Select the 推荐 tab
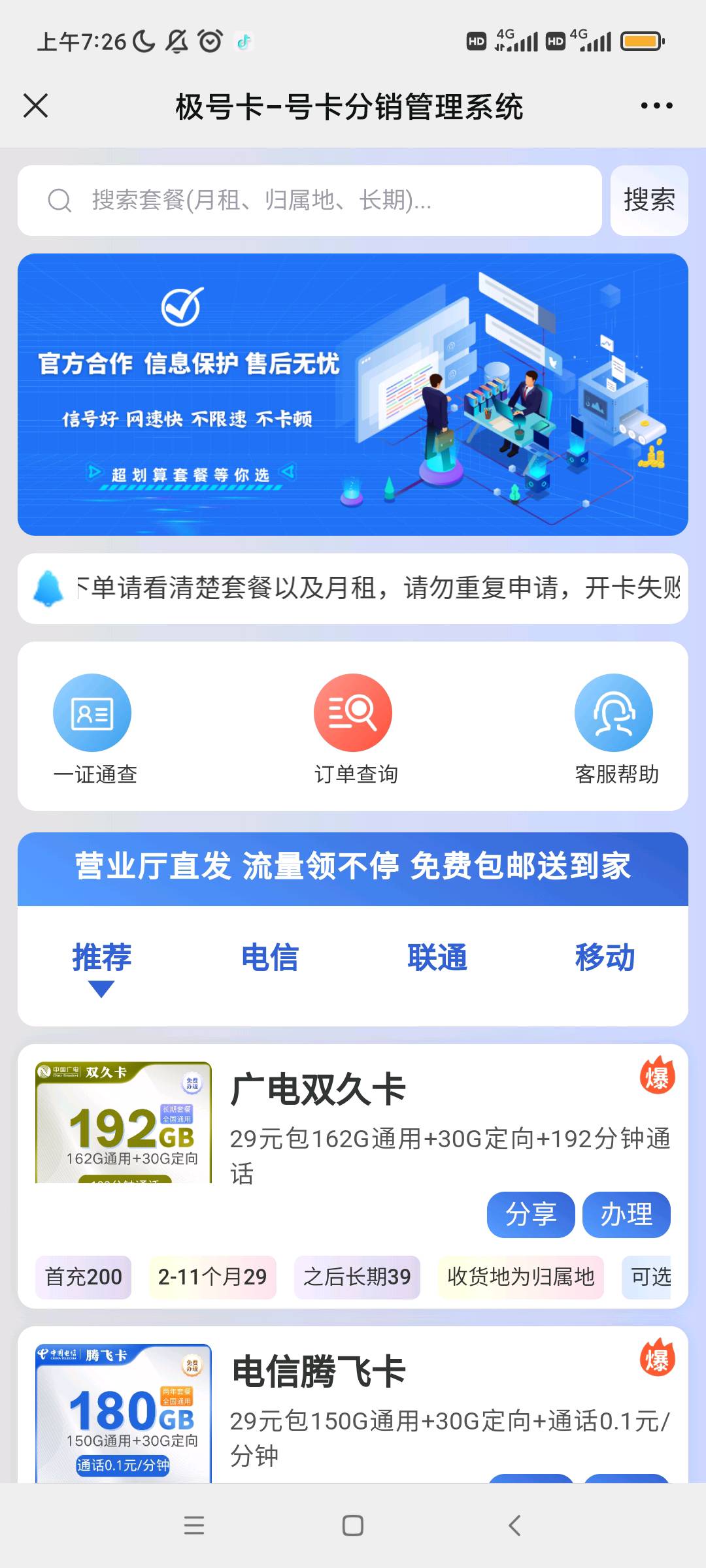706x1568 pixels. pos(102,958)
